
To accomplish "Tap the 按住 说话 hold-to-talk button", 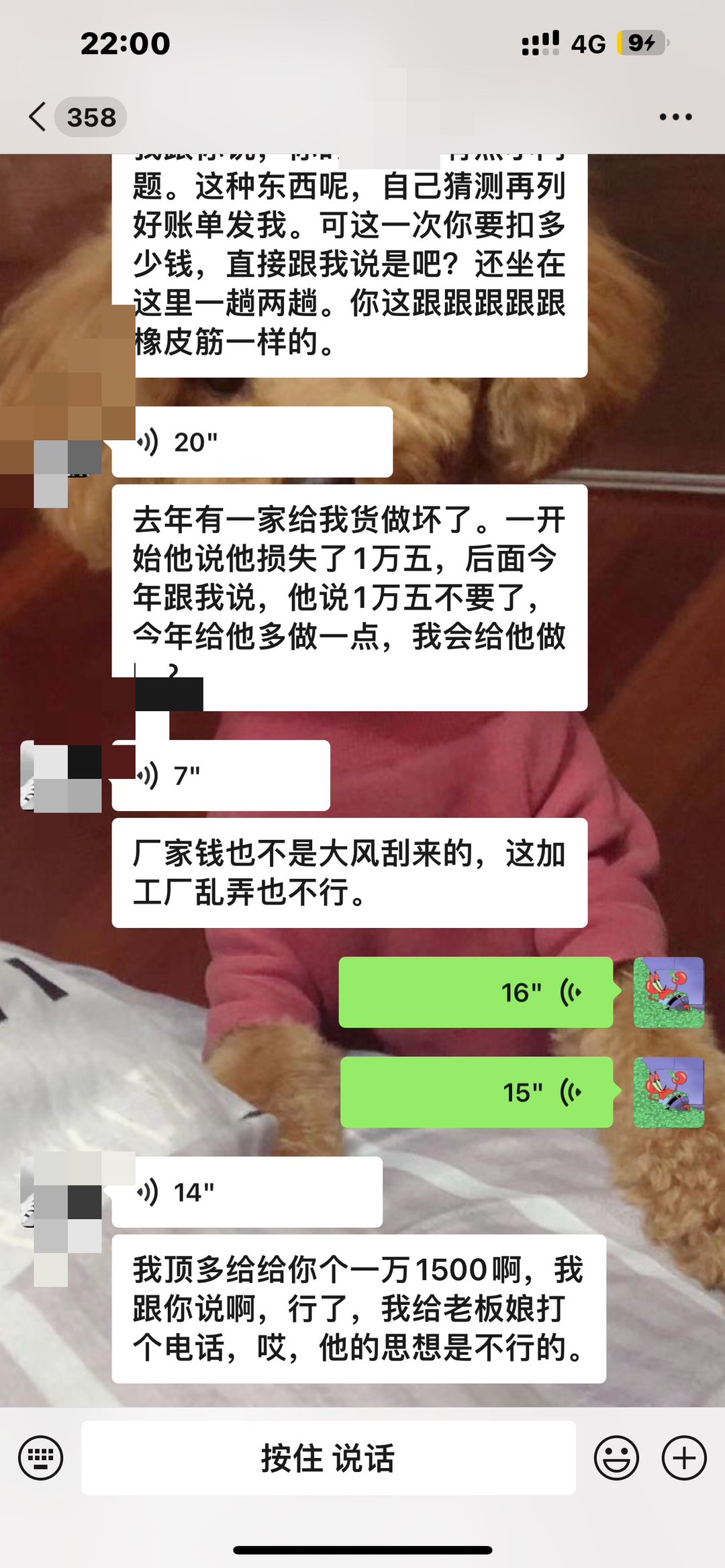I will (328, 1457).
